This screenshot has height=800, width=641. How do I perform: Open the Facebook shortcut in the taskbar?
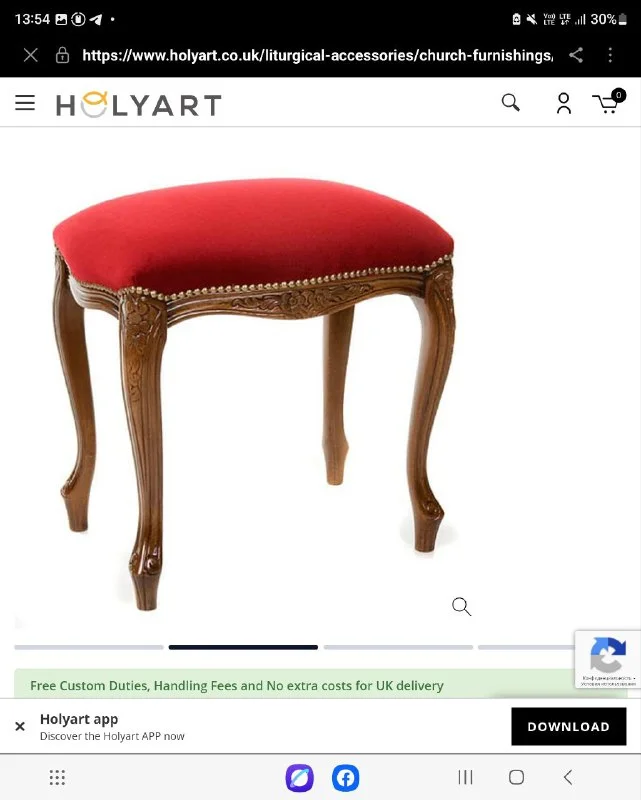click(345, 777)
